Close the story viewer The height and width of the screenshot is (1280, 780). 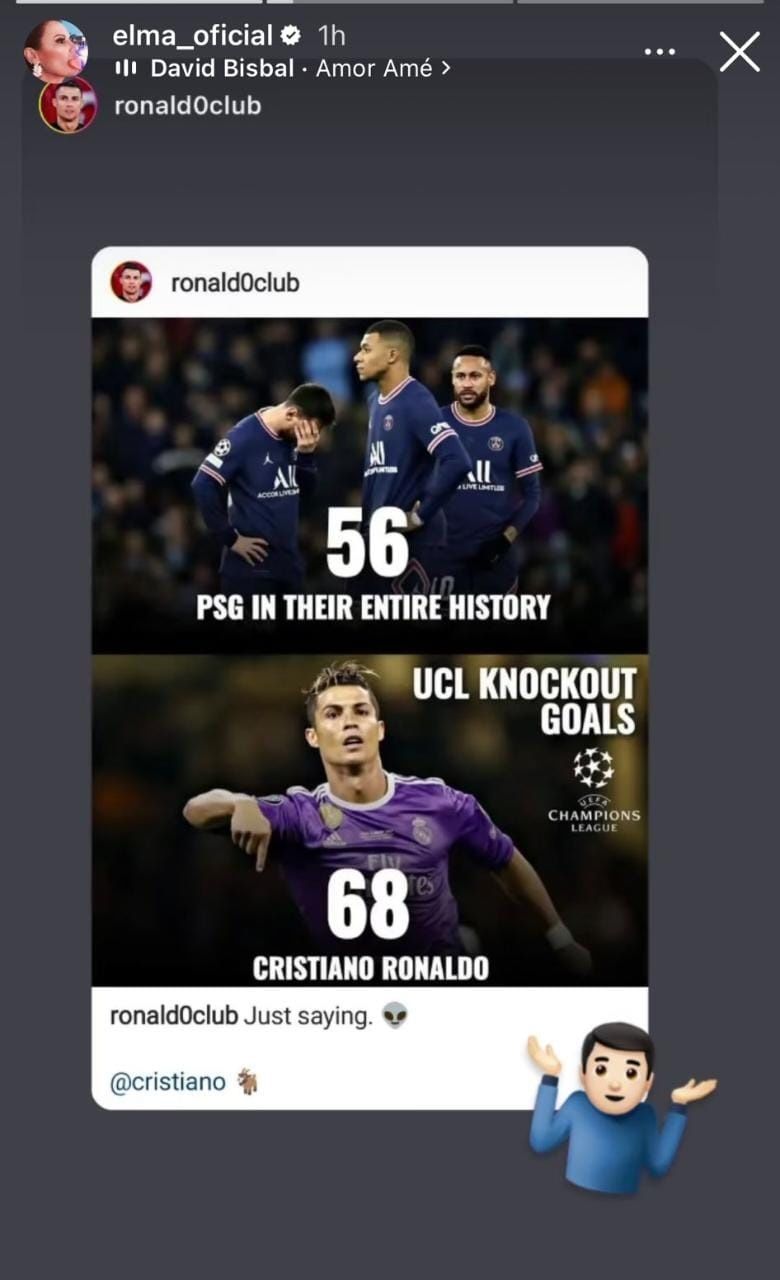[x=739, y=51]
